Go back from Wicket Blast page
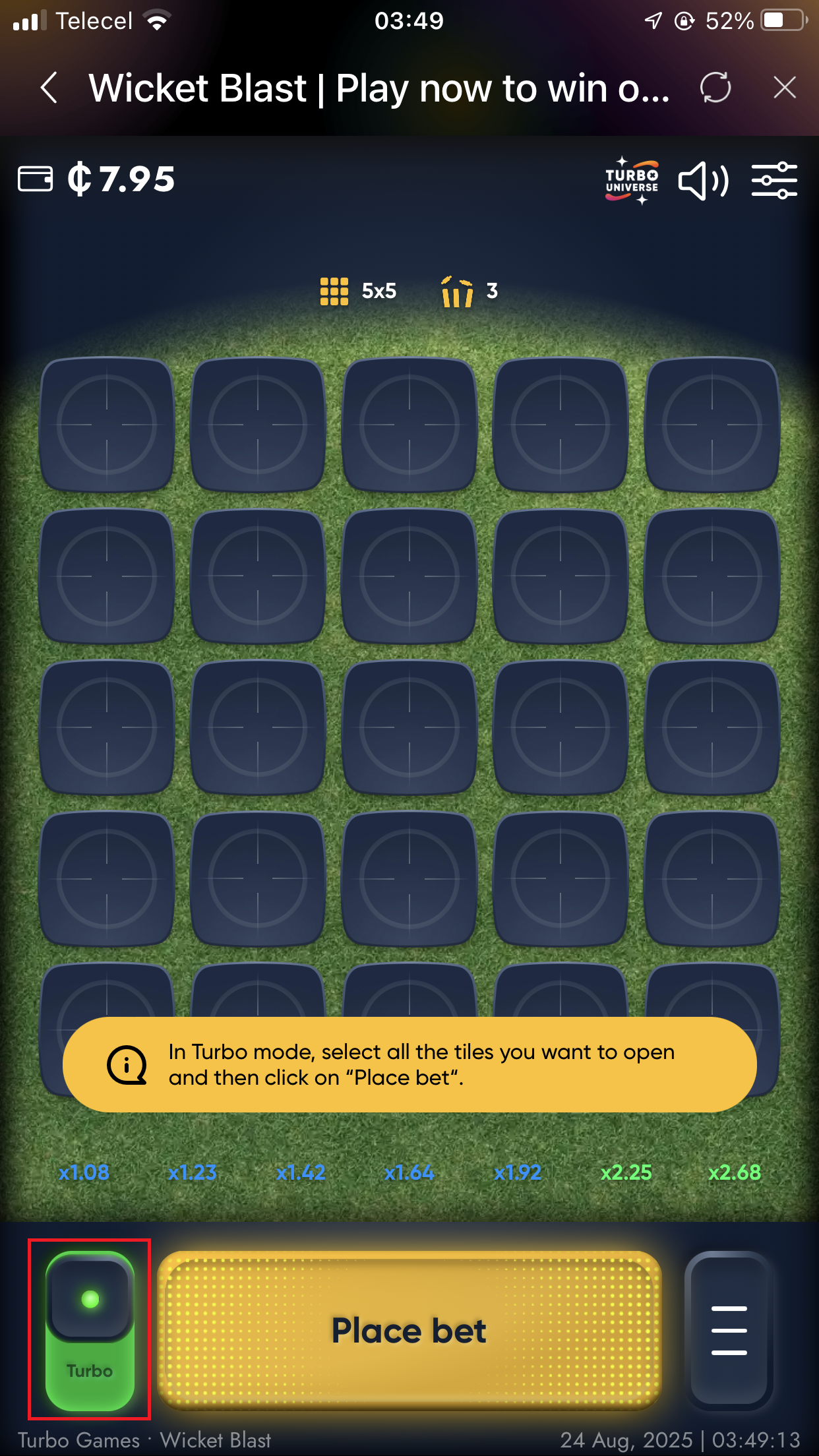 [x=49, y=88]
